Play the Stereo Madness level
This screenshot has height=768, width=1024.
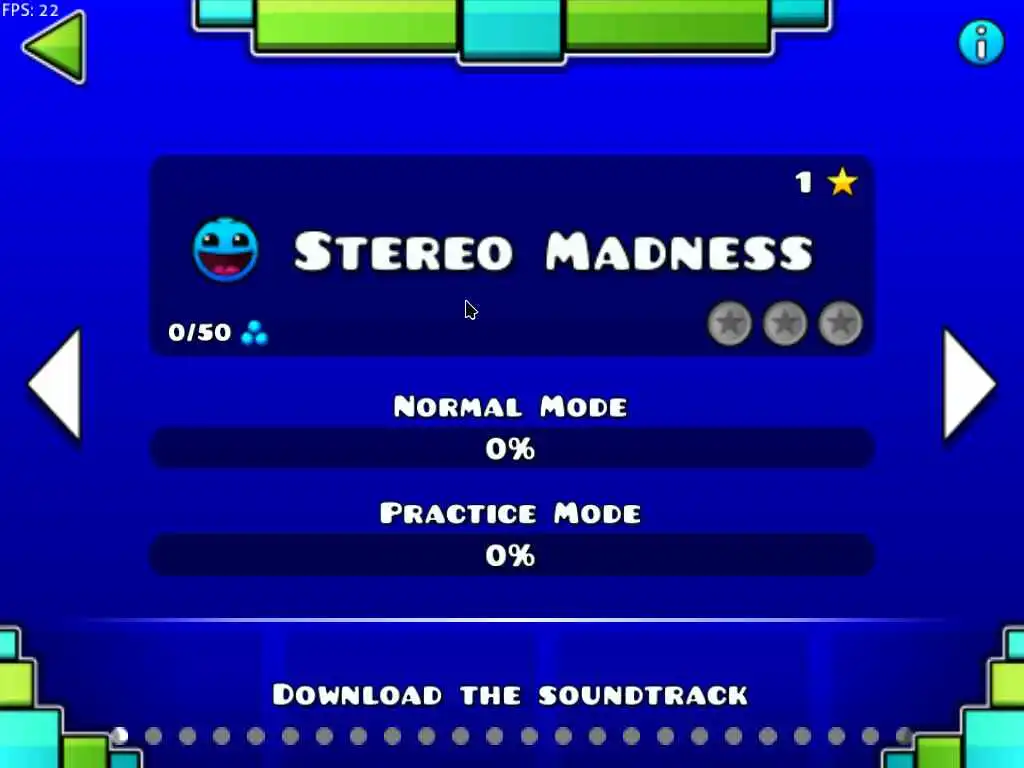(511, 255)
